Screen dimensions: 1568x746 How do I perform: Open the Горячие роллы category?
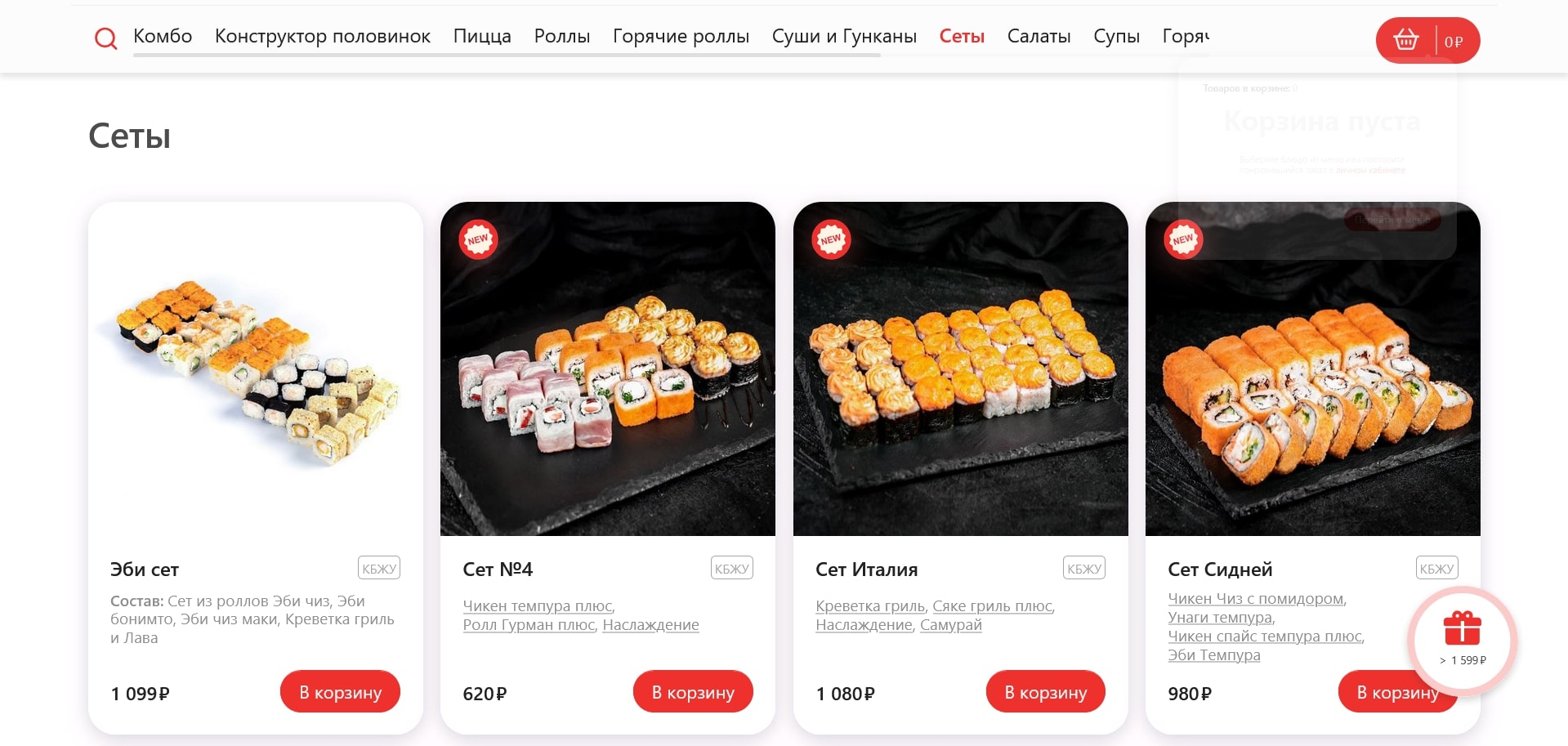tap(681, 36)
